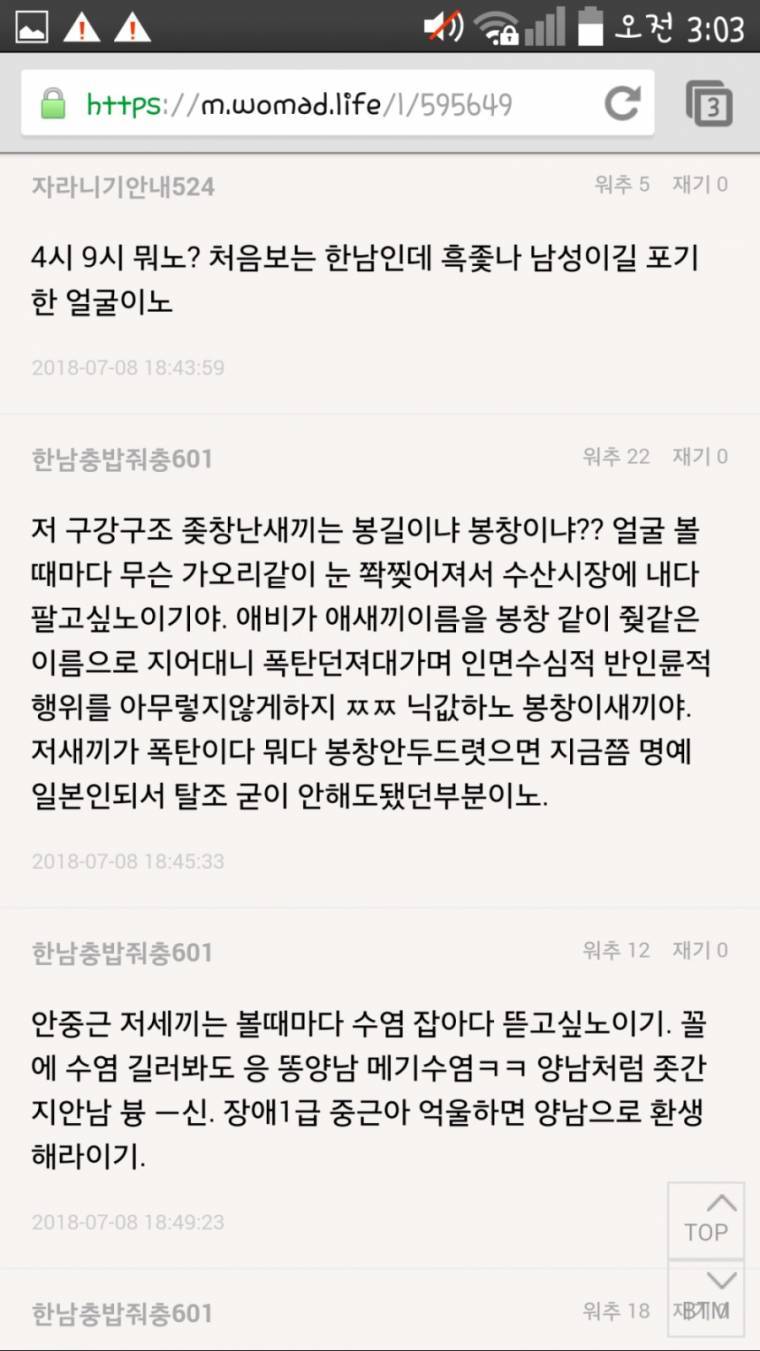Viewport: 760px width, 1351px height.
Task: Tap 워추 12 on the 18:49:23 comment
Action: [x=616, y=950]
